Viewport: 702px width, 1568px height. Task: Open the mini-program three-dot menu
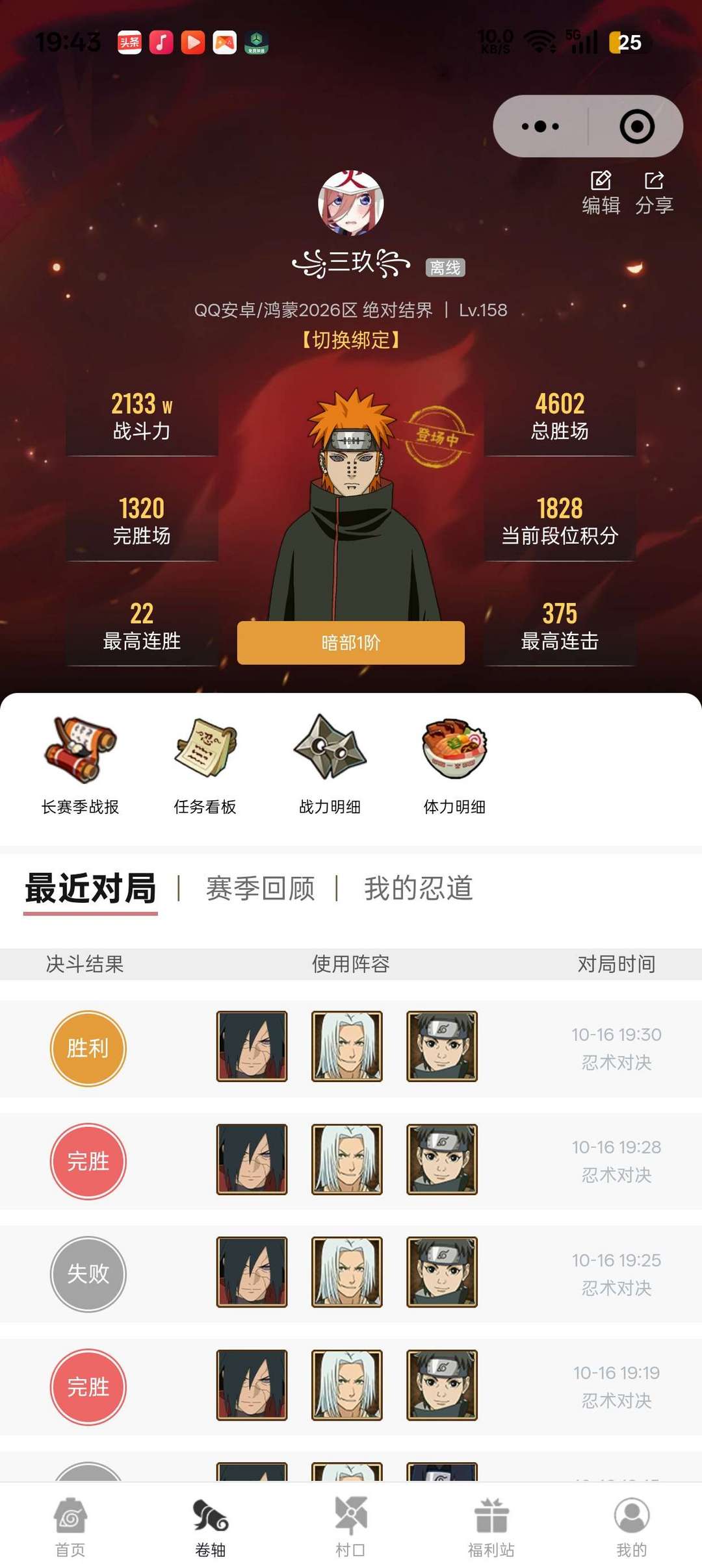coord(540,126)
